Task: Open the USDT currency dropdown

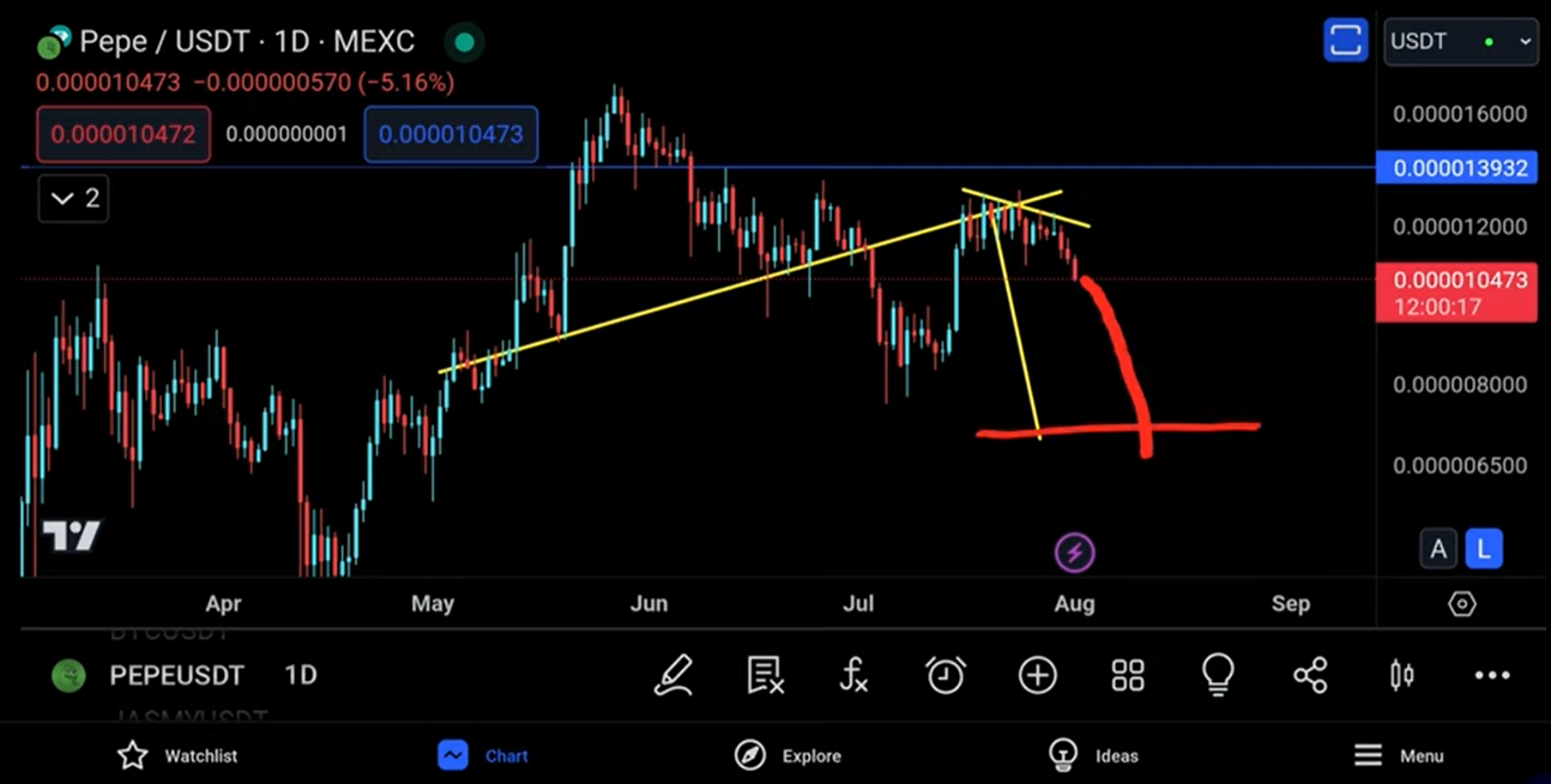Action: pos(1461,41)
